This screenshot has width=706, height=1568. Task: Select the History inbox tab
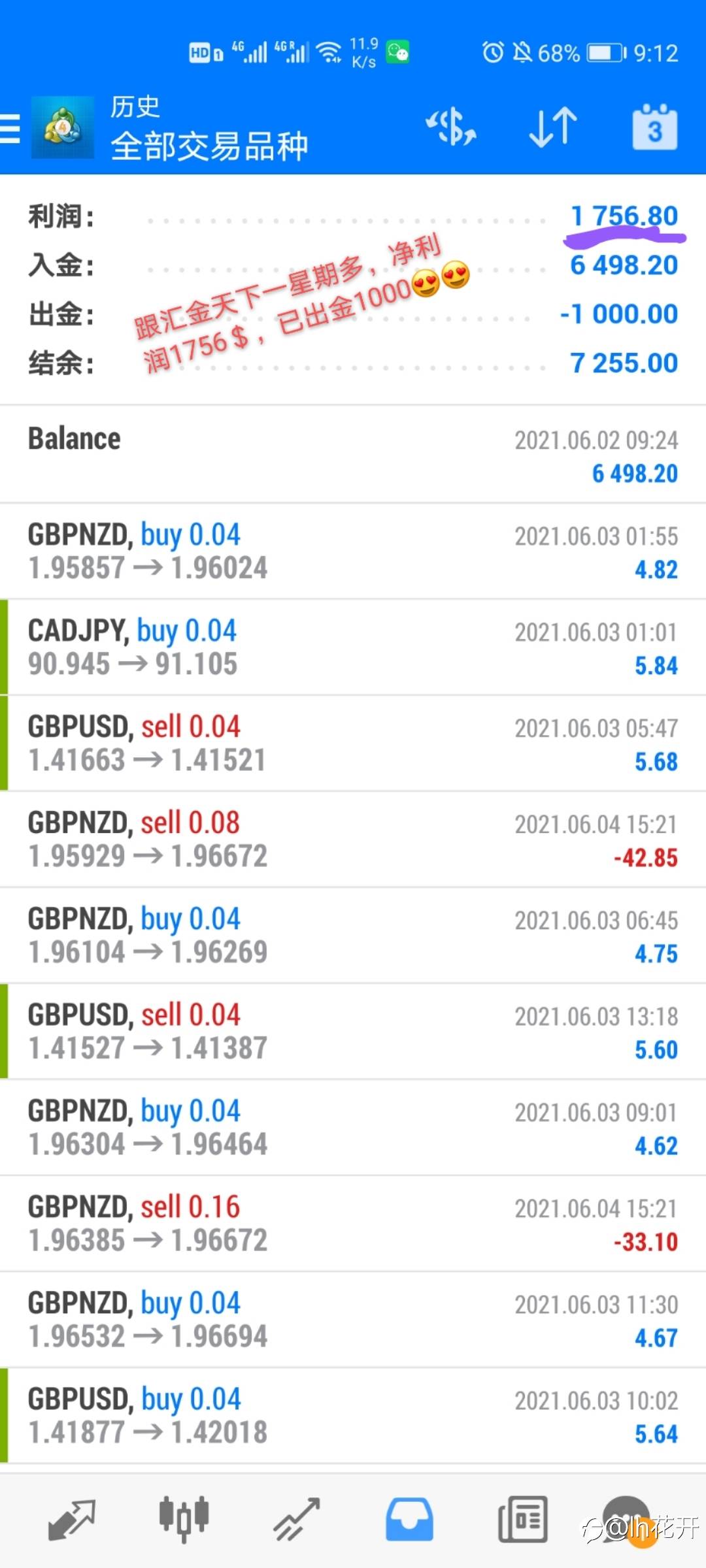pos(409,1520)
